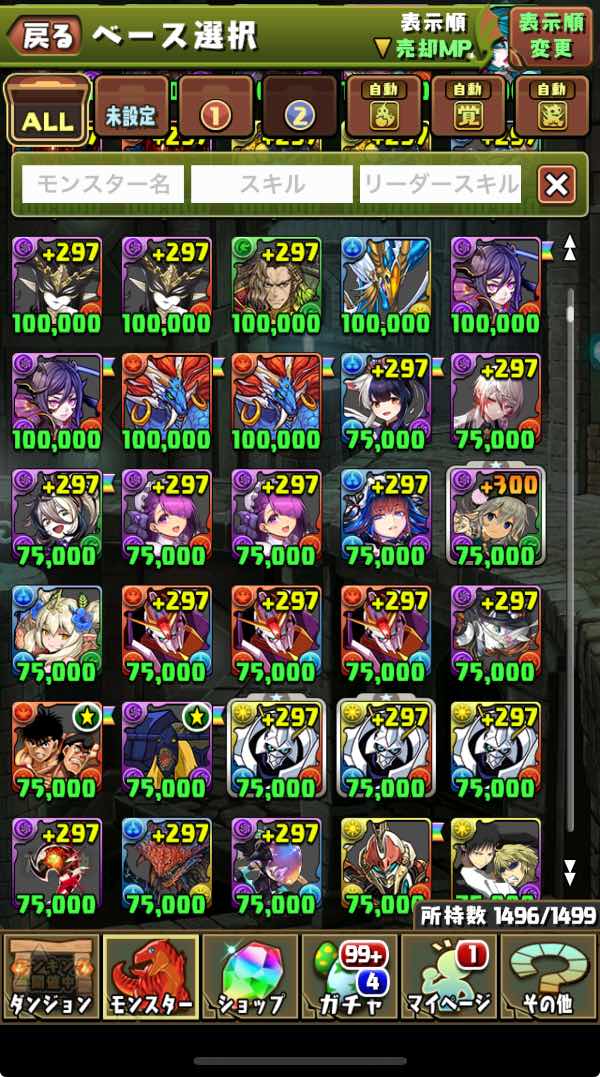Jump to the bottom of the list

pyautogui.click(x=570, y=872)
